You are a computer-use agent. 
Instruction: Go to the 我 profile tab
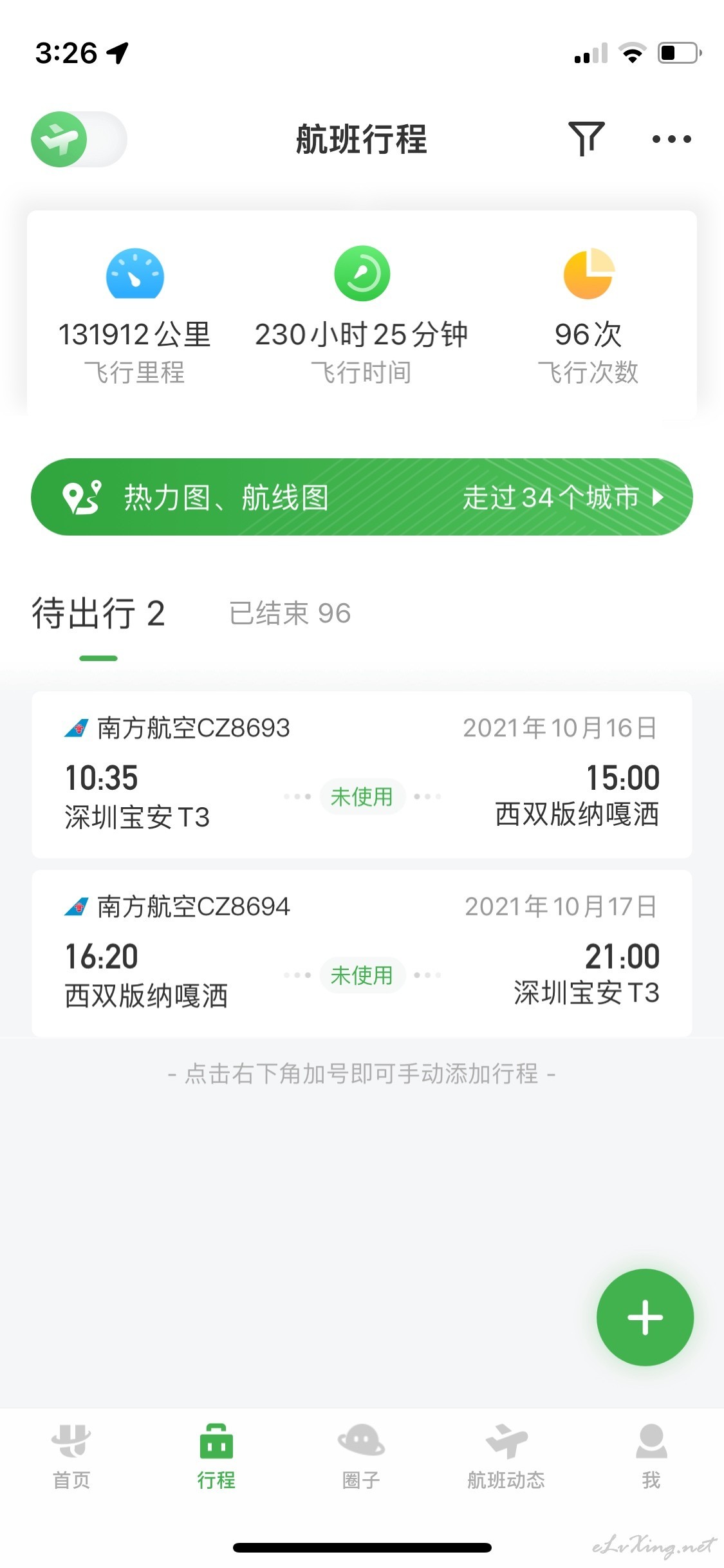click(x=651, y=1457)
